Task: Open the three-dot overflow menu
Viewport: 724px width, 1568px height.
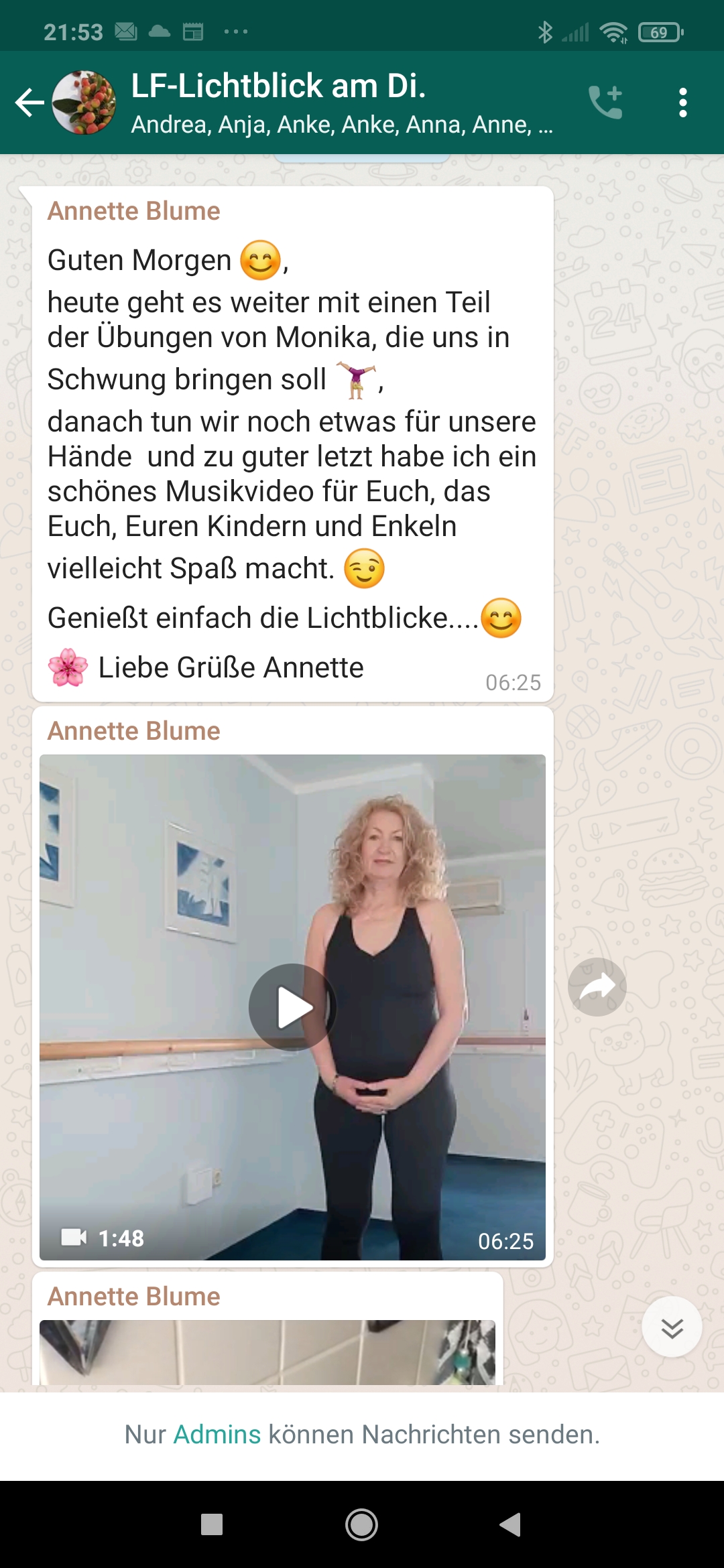Action: (682, 103)
